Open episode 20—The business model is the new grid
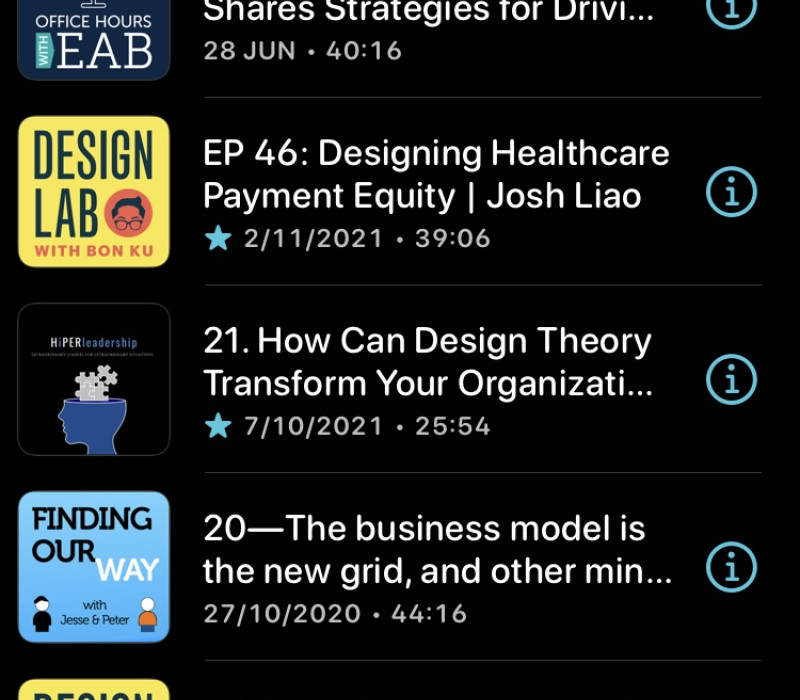This screenshot has height=700, width=800. click(436, 549)
